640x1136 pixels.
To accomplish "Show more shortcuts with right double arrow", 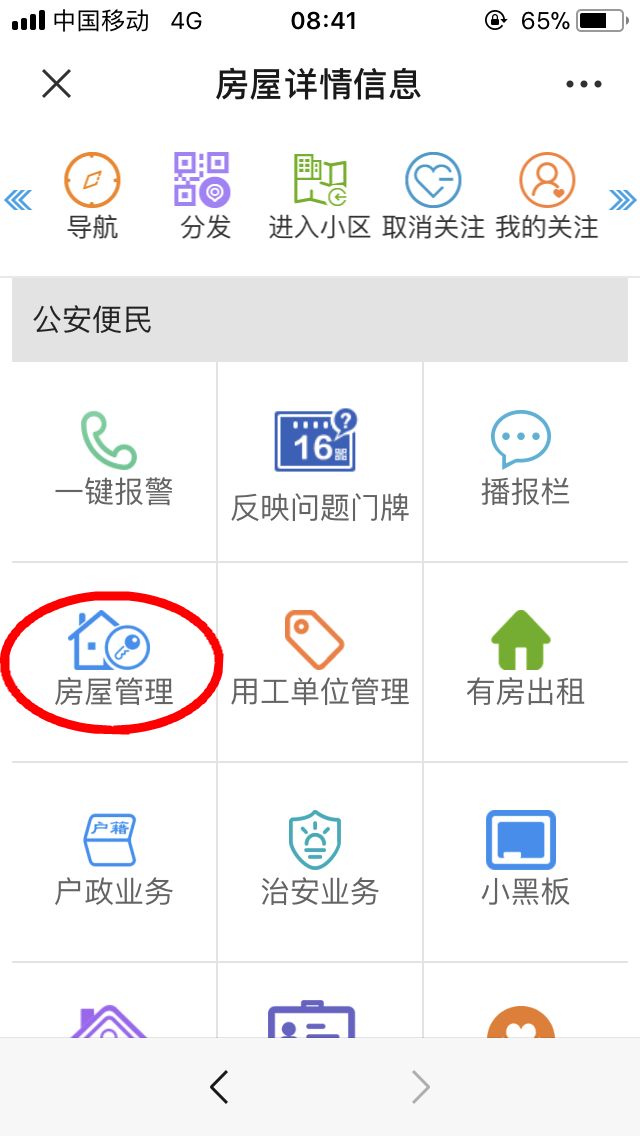I will point(622,200).
